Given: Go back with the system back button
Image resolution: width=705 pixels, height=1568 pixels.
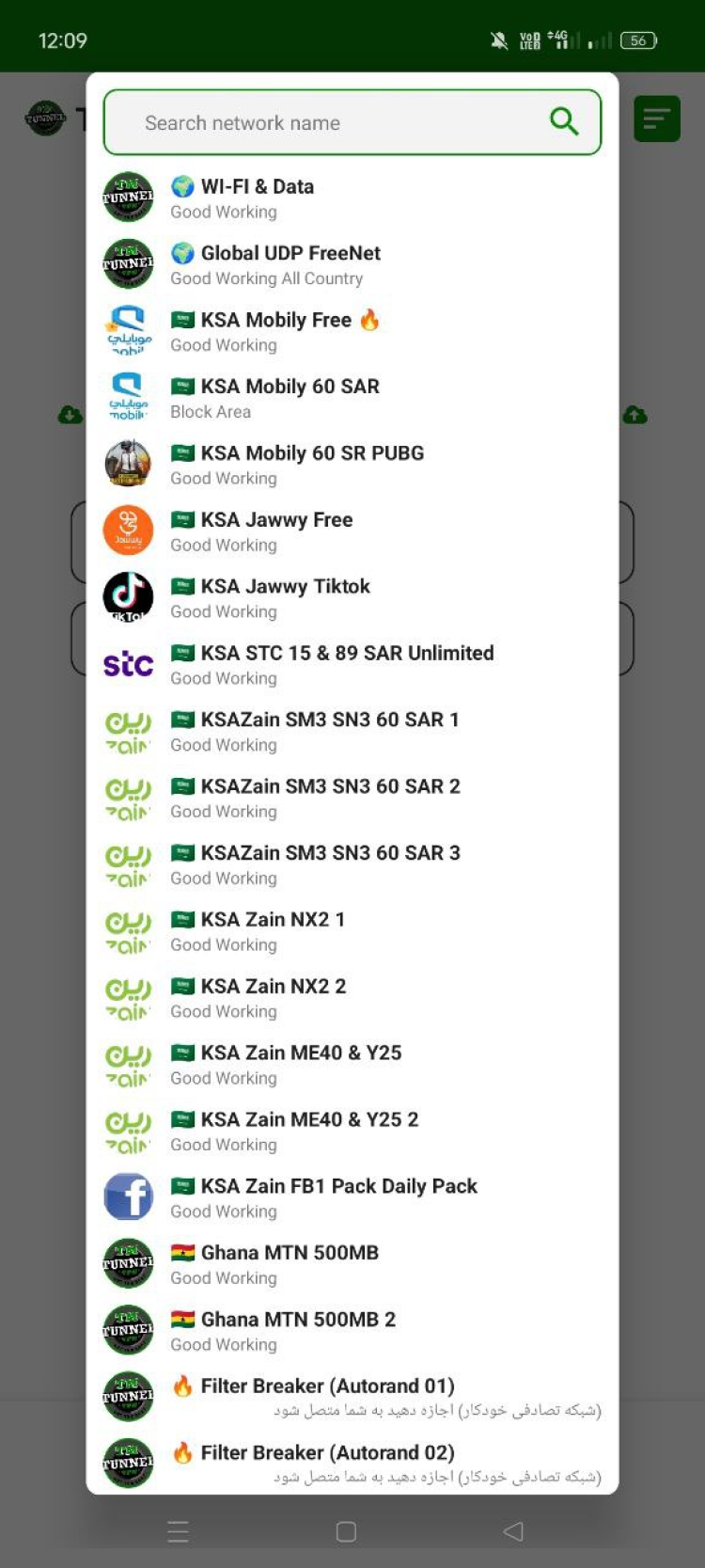Looking at the screenshot, I should (513, 1531).
